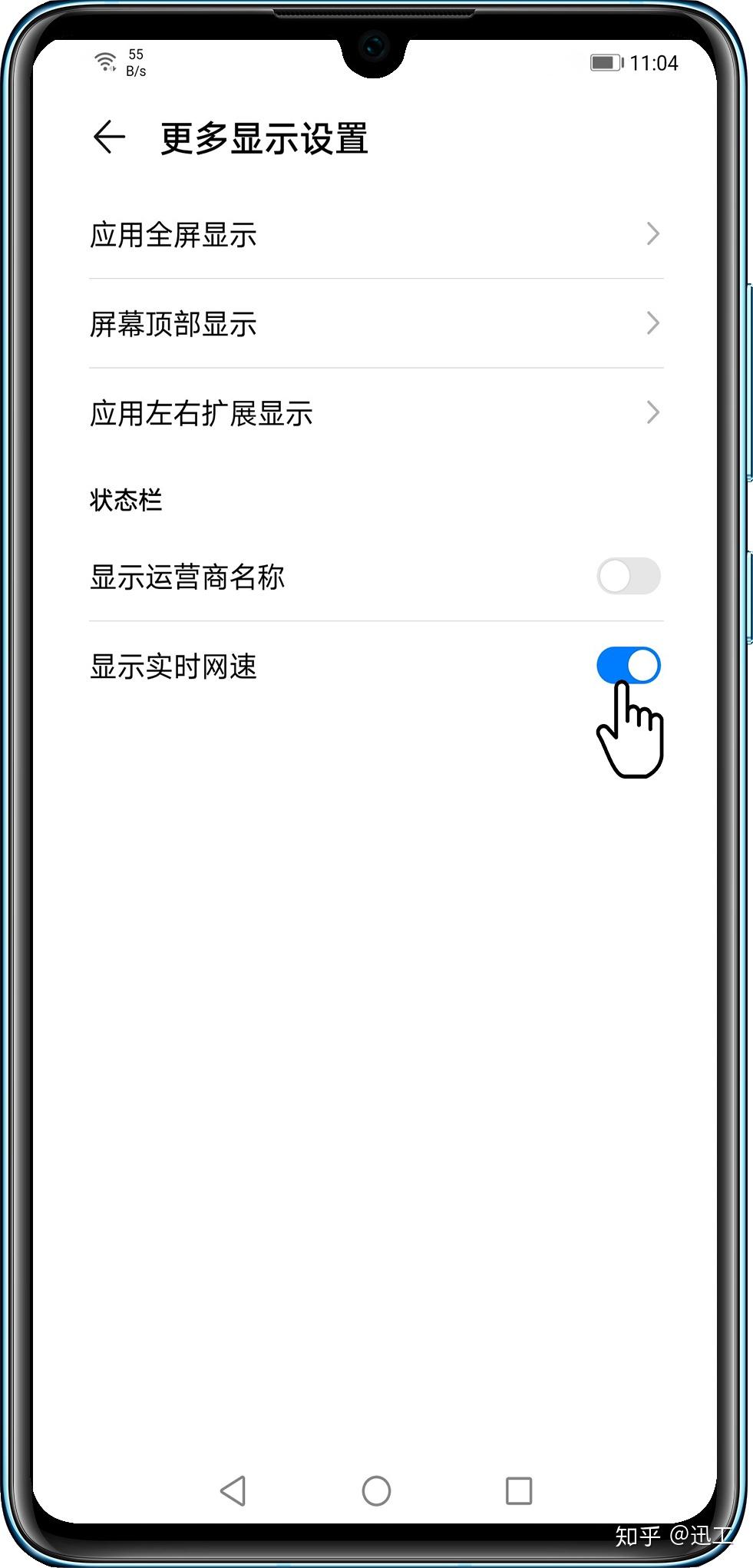Tap the system back triangle button
This screenshot has width=753, height=1568.
click(233, 1490)
